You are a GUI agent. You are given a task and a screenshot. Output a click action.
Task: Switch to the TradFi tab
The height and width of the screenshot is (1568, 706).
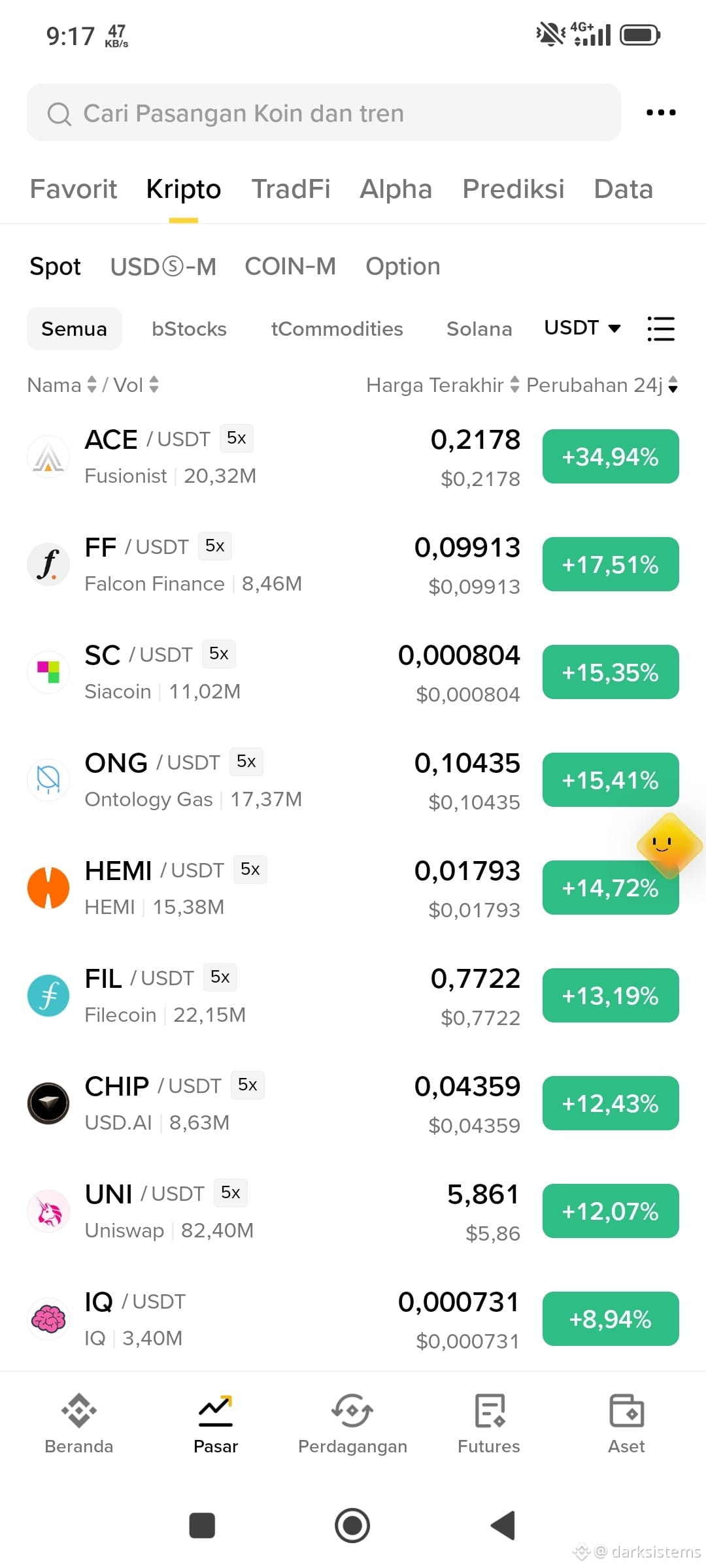tap(291, 189)
